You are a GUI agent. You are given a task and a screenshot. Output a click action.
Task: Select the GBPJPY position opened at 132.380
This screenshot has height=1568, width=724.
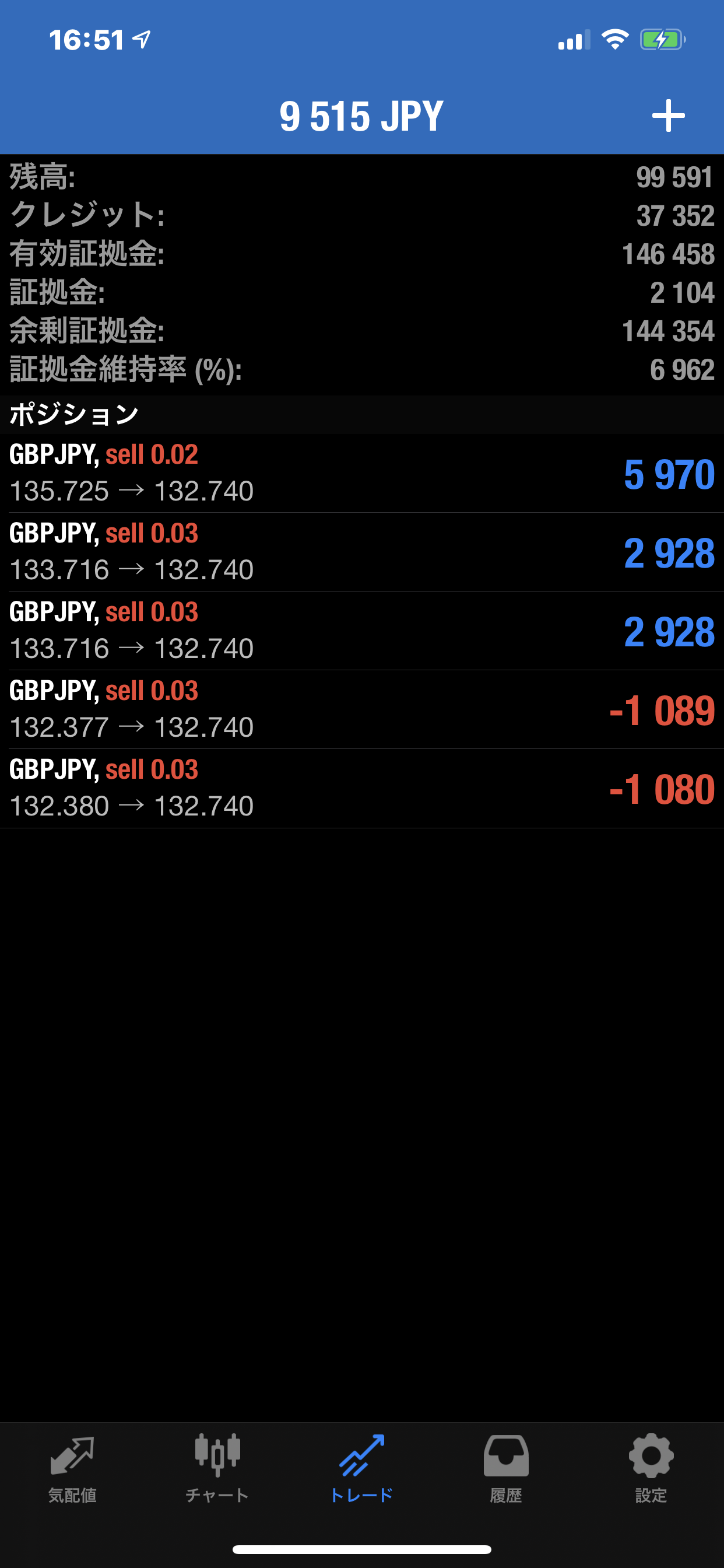pyautogui.click(x=361, y=787)
